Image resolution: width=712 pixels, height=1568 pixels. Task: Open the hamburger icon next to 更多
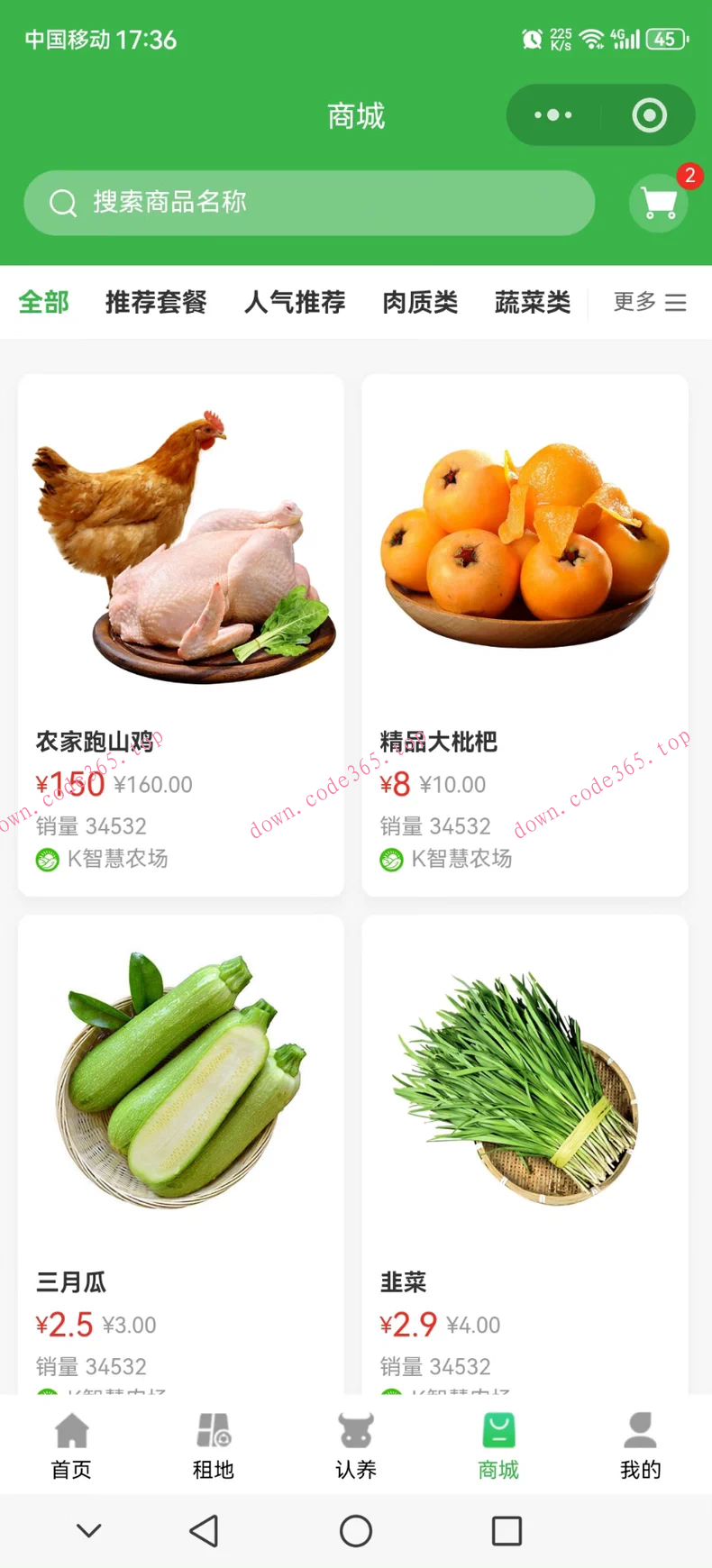[x=678, y=303]
